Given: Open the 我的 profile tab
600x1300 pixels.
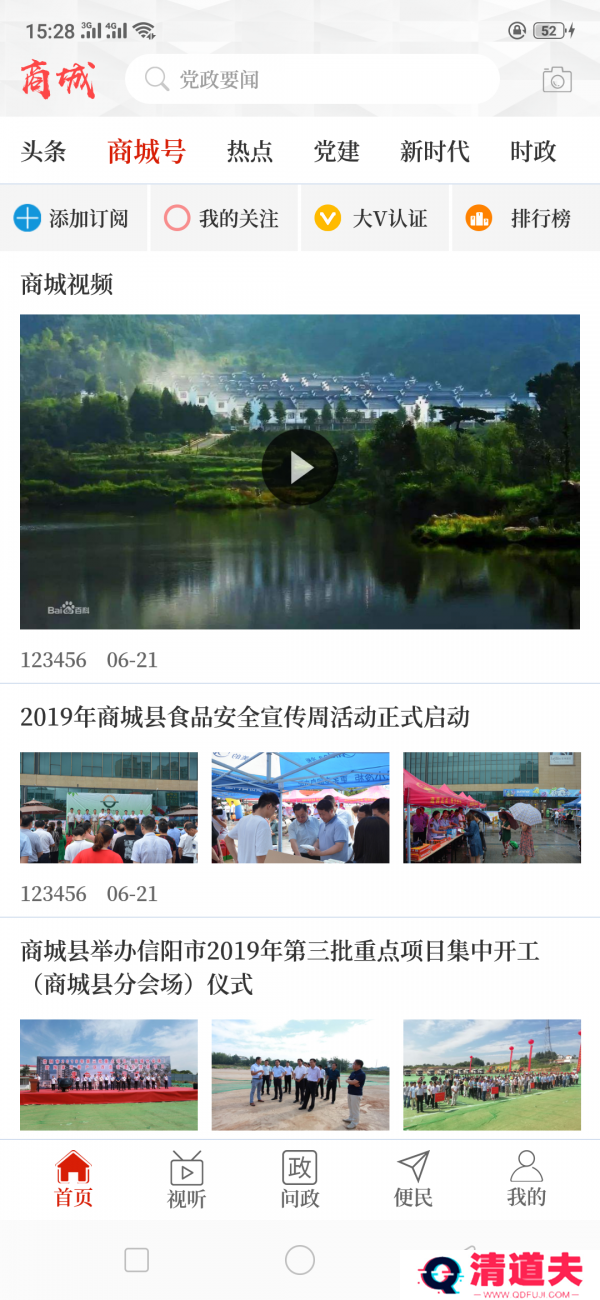Looking at the screenshot, I should [x=526, y=1179].
